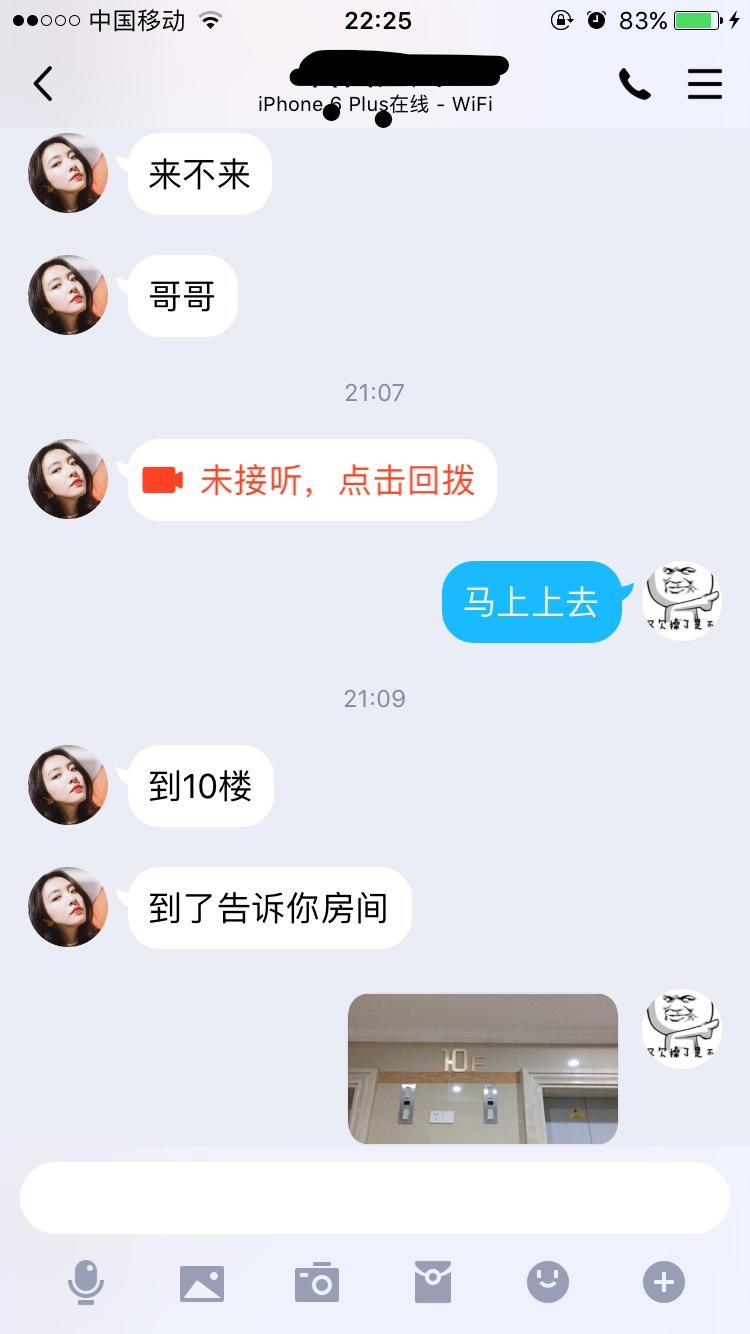
Task: Open the 10F elevator photo thumbnail
Action: click(x=482, y=1068)
